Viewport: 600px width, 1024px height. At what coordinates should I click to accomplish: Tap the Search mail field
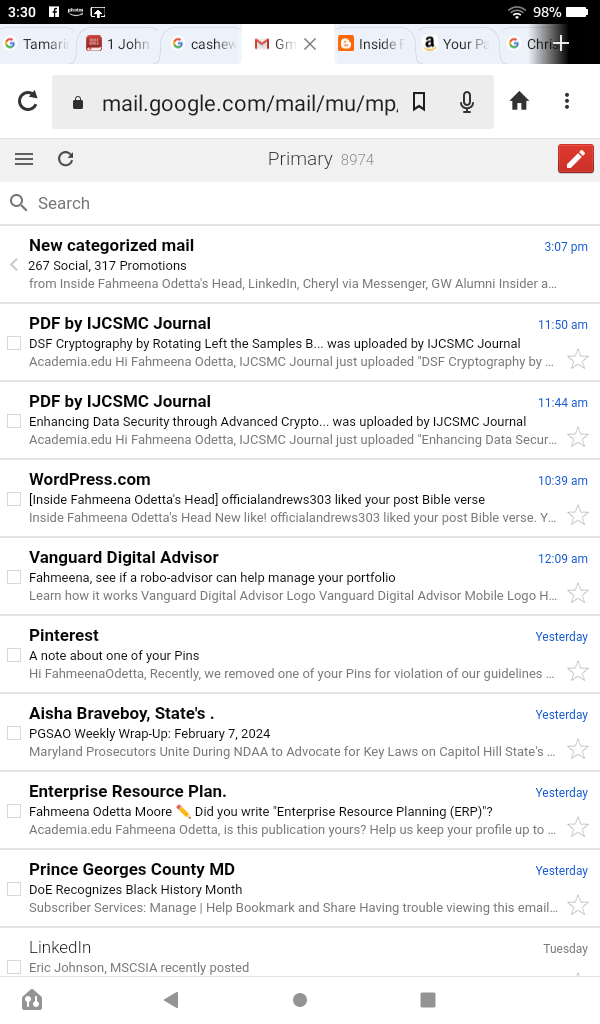(300, 203)
